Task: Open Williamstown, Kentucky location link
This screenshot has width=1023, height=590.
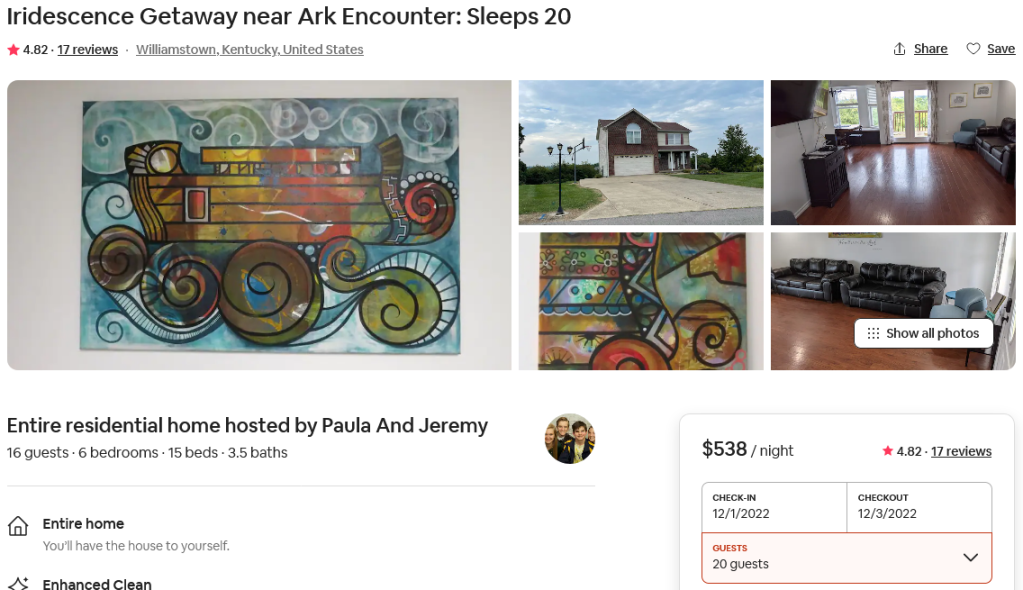Action: 249,50
